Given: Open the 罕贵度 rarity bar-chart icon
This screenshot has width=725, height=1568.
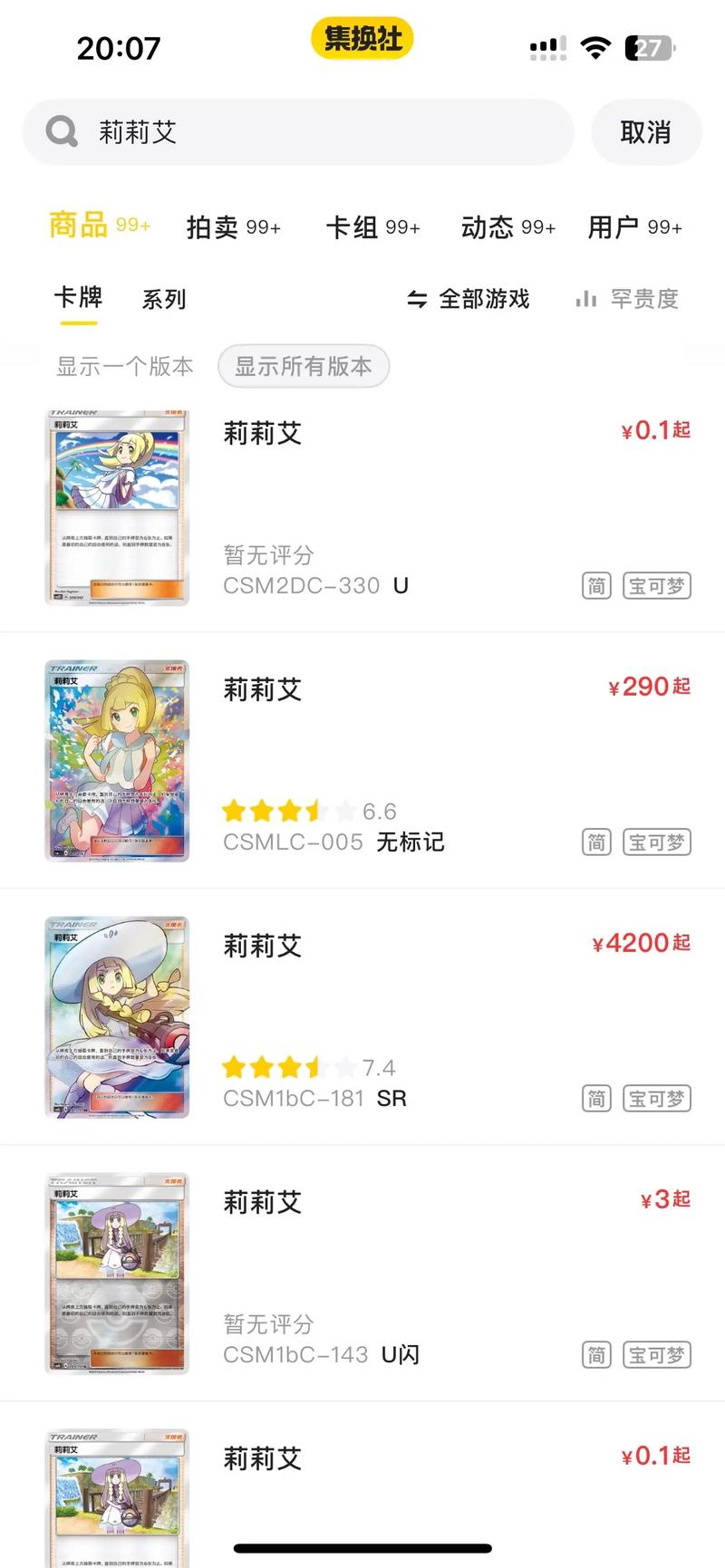Looking at the screenshot, I should coord(586,299).
